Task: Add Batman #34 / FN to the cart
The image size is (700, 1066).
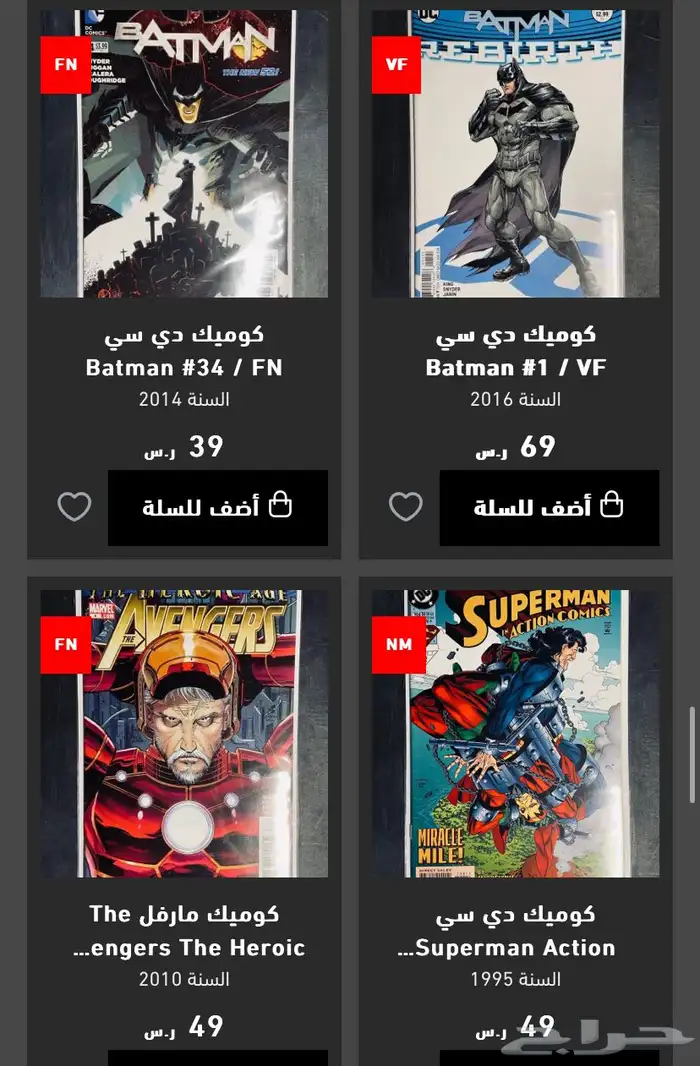Action: tap(217, 507)
